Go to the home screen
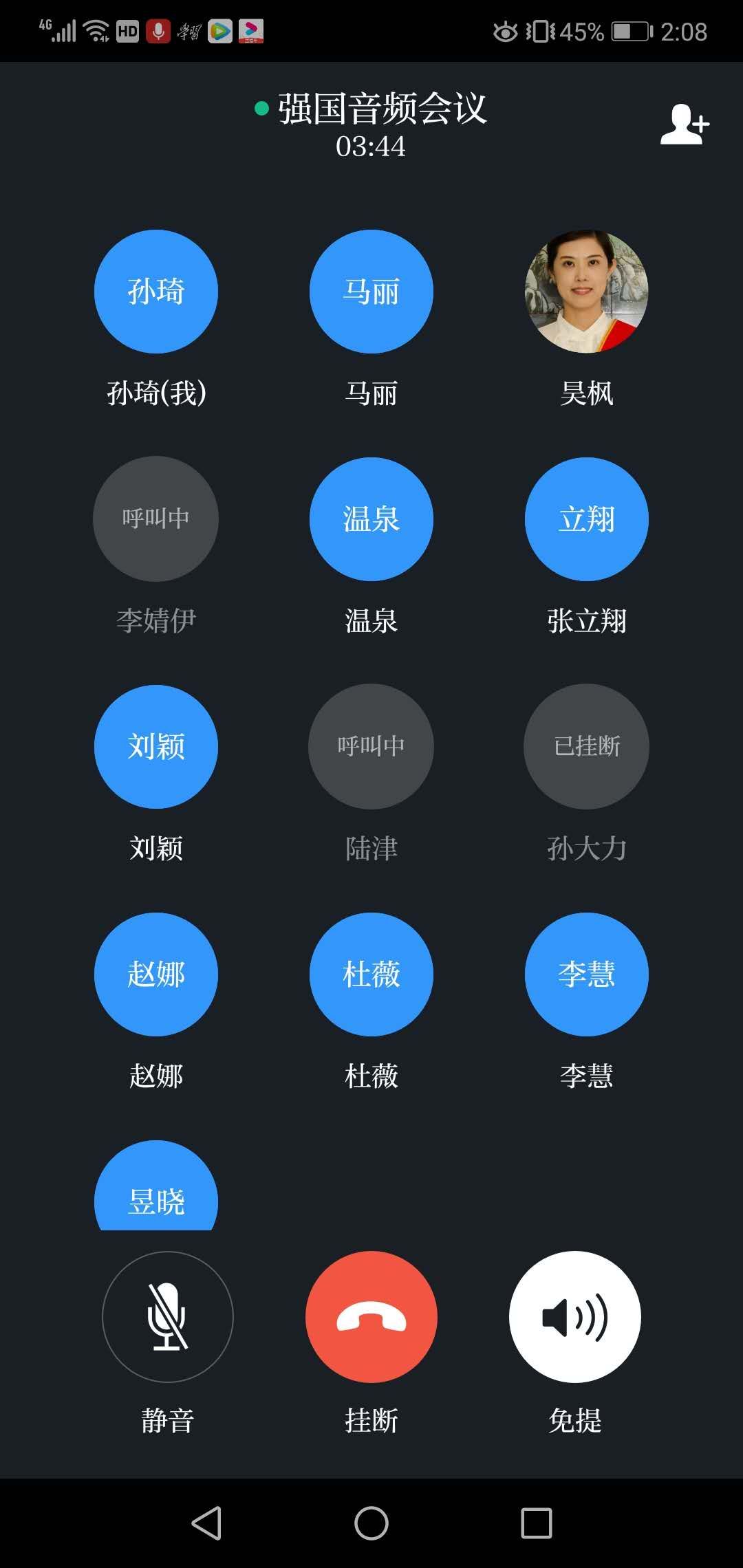The height and width of the screenshot is (1568, 743). pos(371,1523)
